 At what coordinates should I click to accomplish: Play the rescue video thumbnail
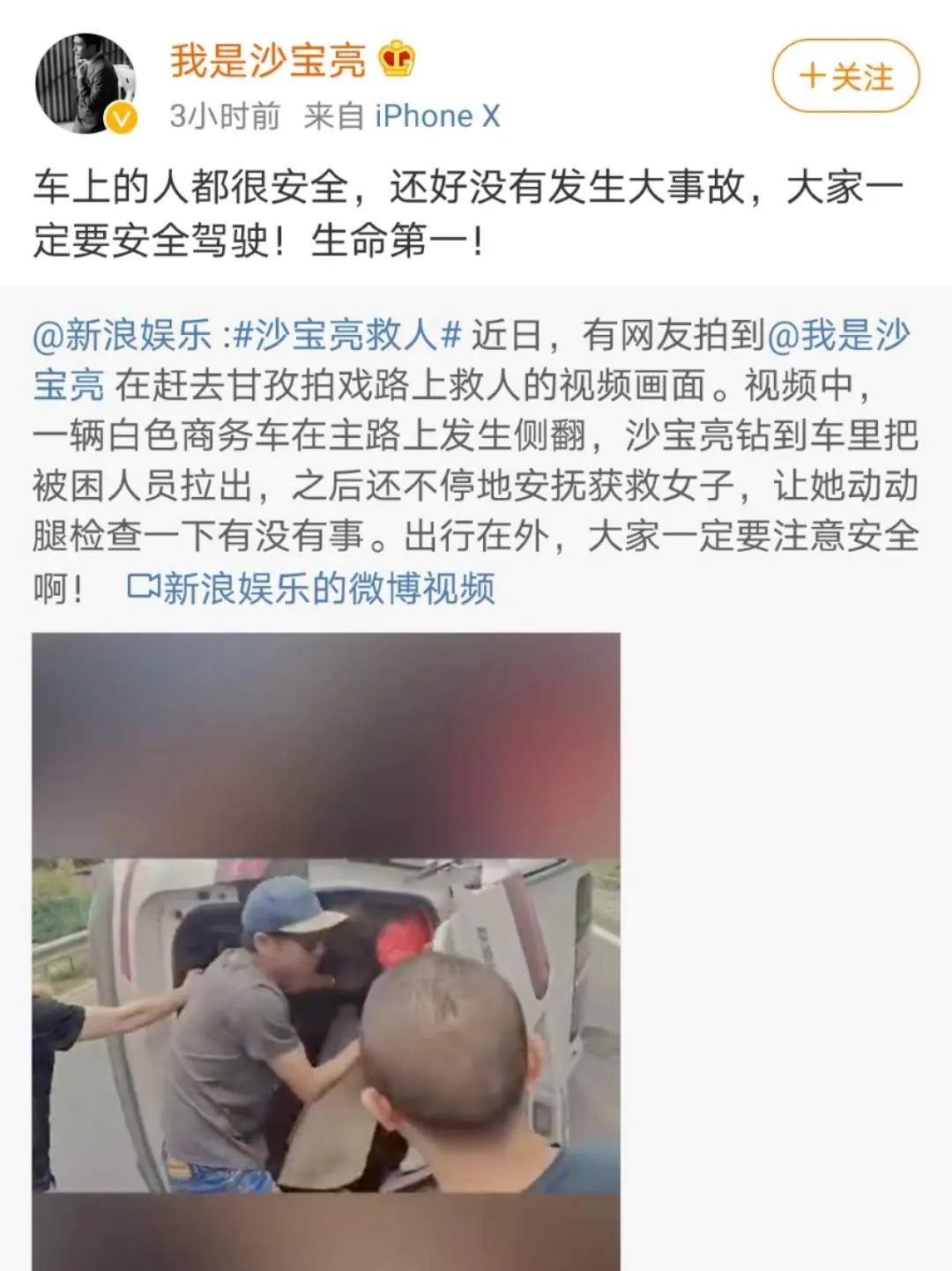[x=326, y=952]
